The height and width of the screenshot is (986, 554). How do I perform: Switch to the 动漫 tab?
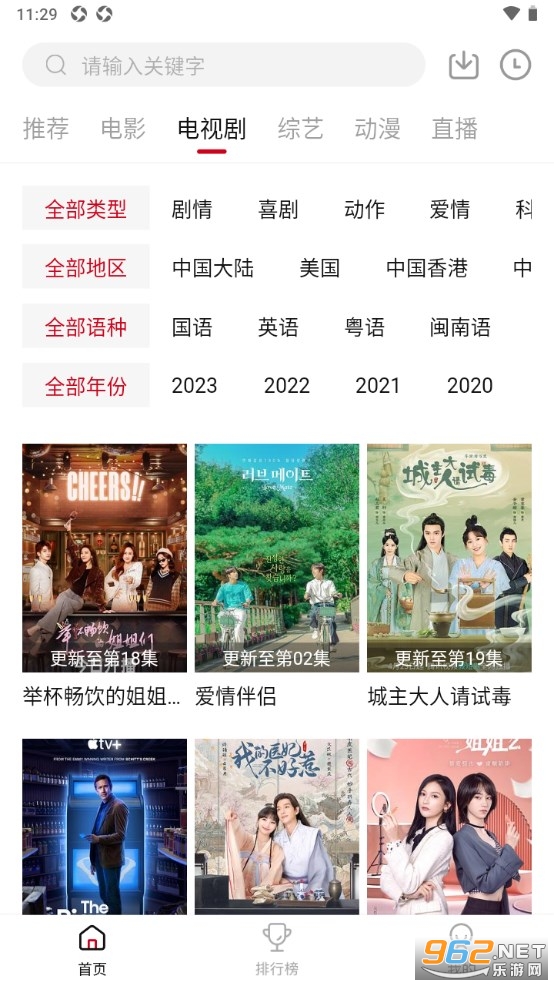pyautogui.click(x=377, y=128)
